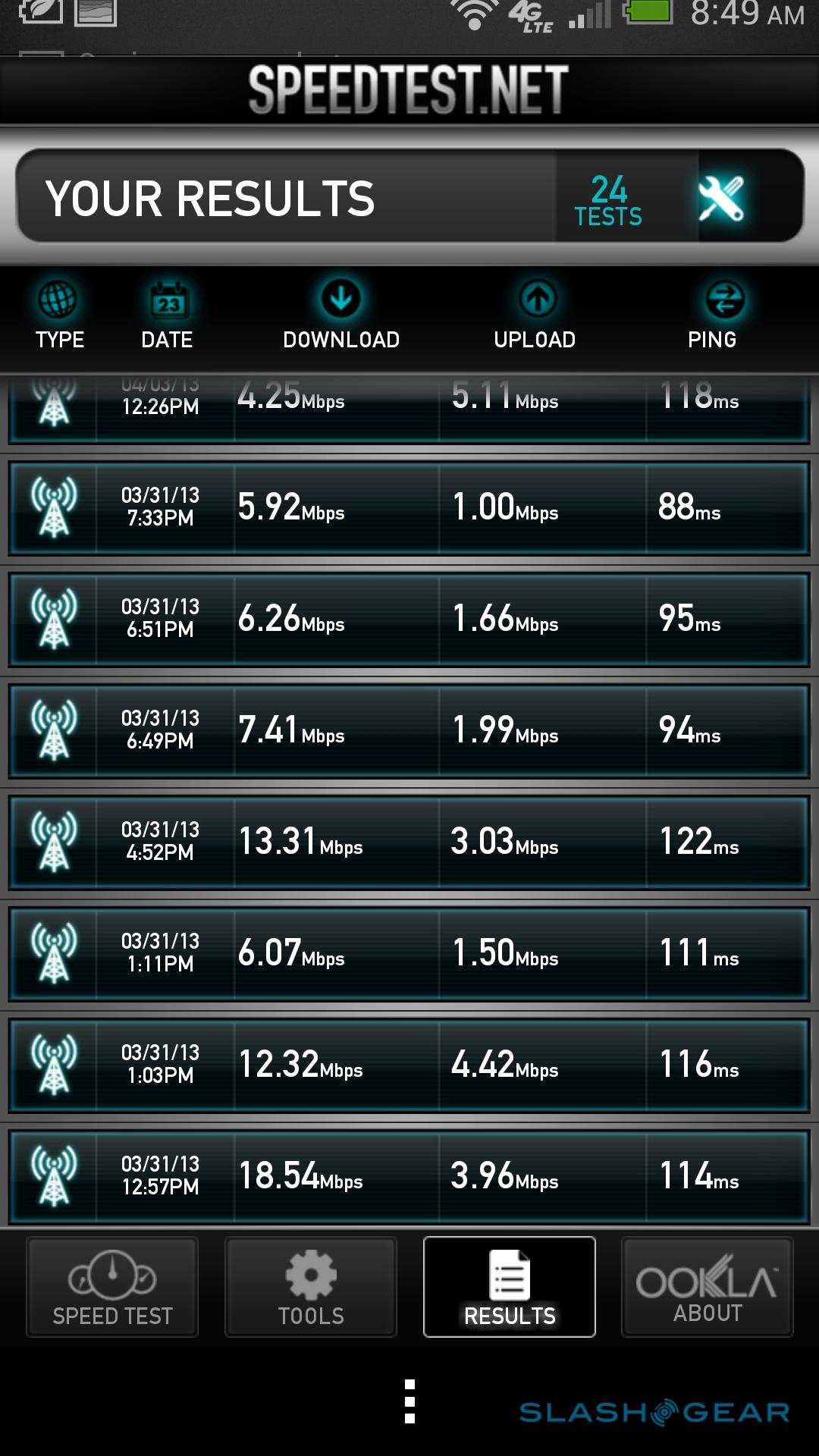Select the Results tab

pos(510,1288)
